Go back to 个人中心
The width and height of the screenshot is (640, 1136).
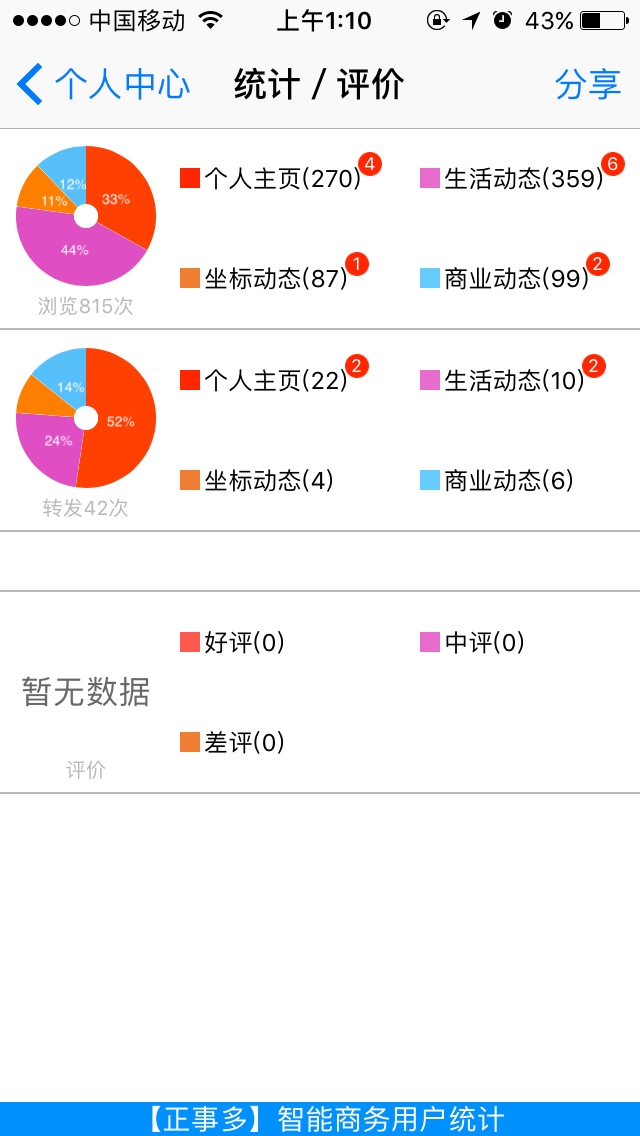104,85
